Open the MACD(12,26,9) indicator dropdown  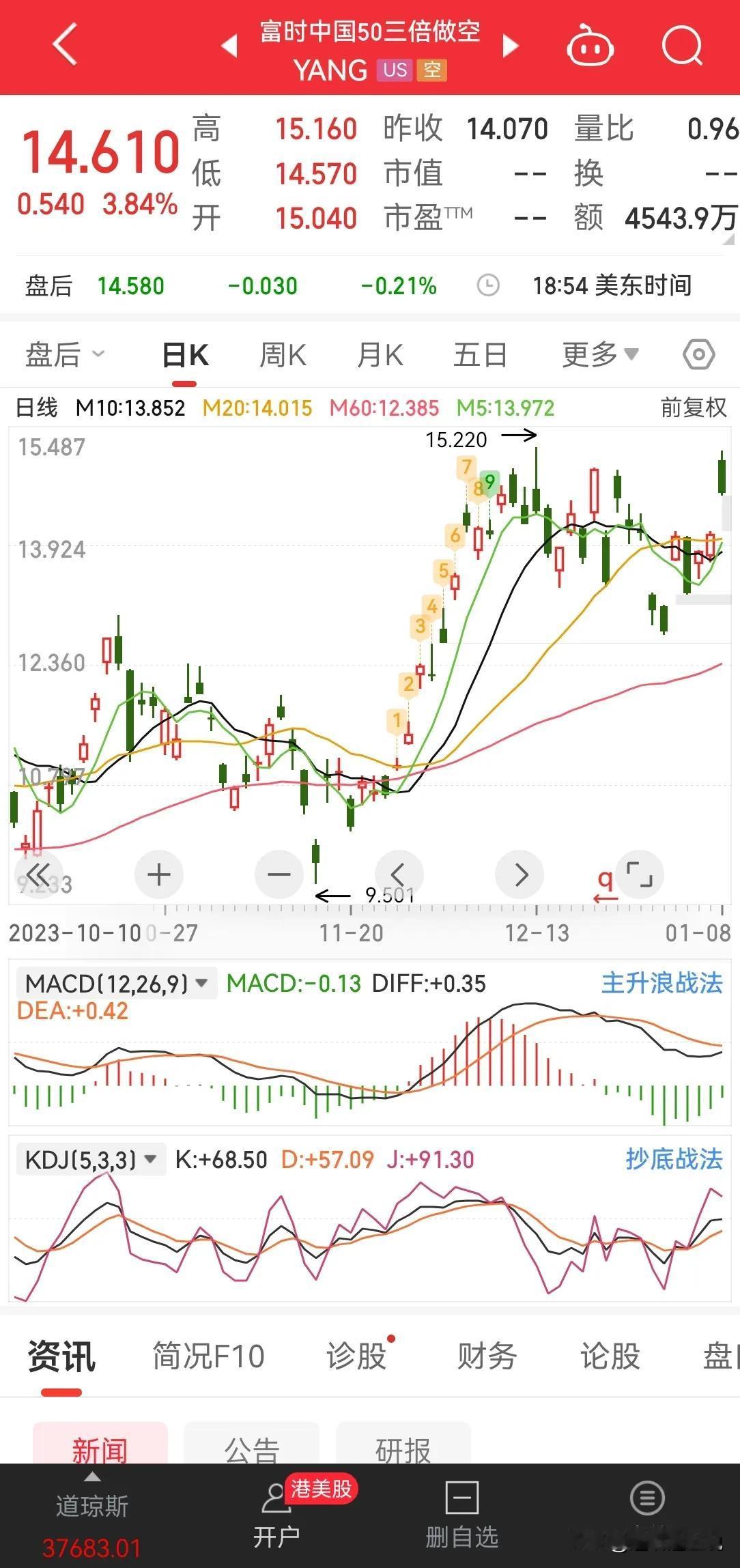[116, 983]
